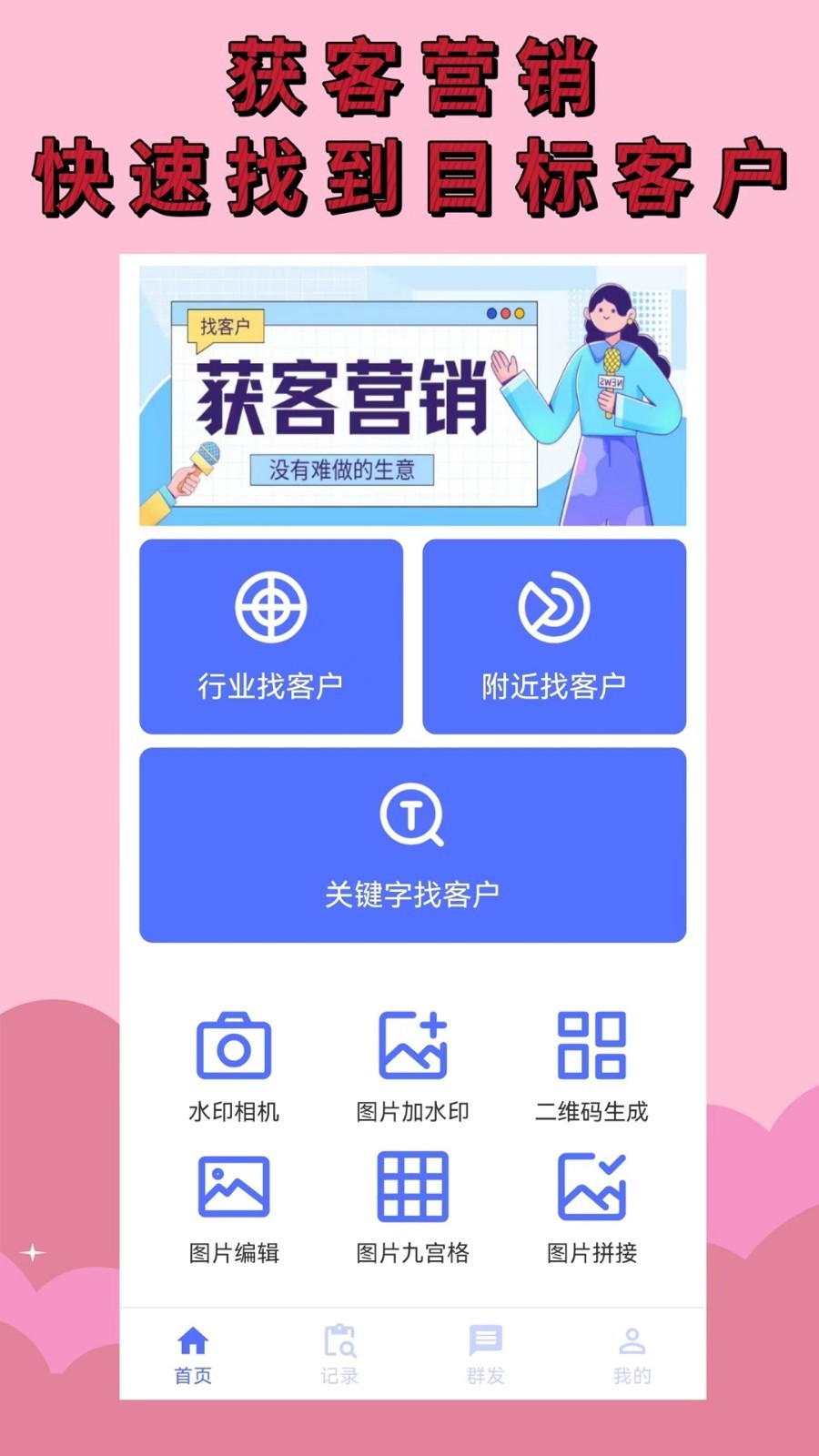Tap the home icon in bottom navigation
This screenshot has height=1456, width=819.
point(192,1341)
